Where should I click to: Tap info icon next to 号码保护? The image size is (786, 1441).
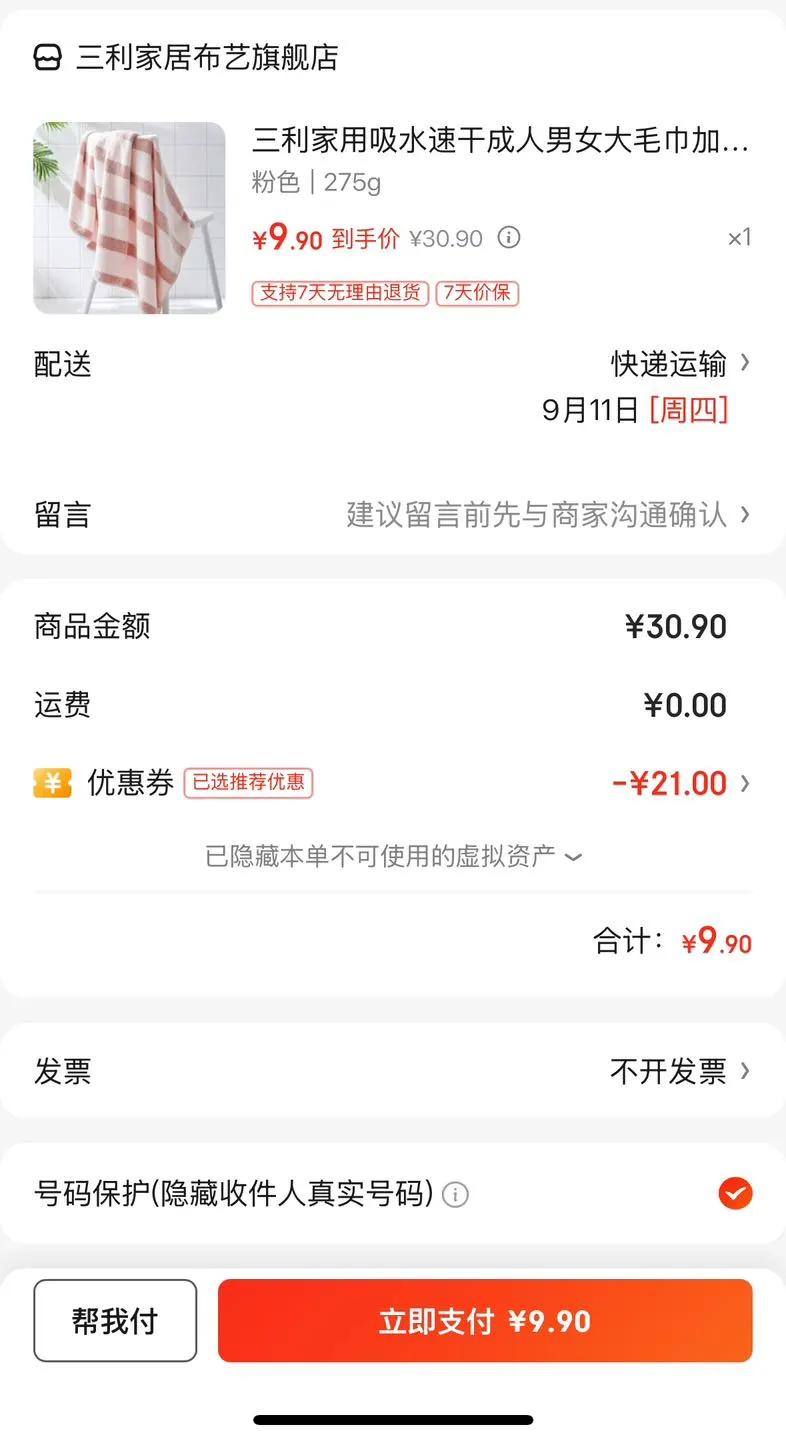tap(455, 1194)
